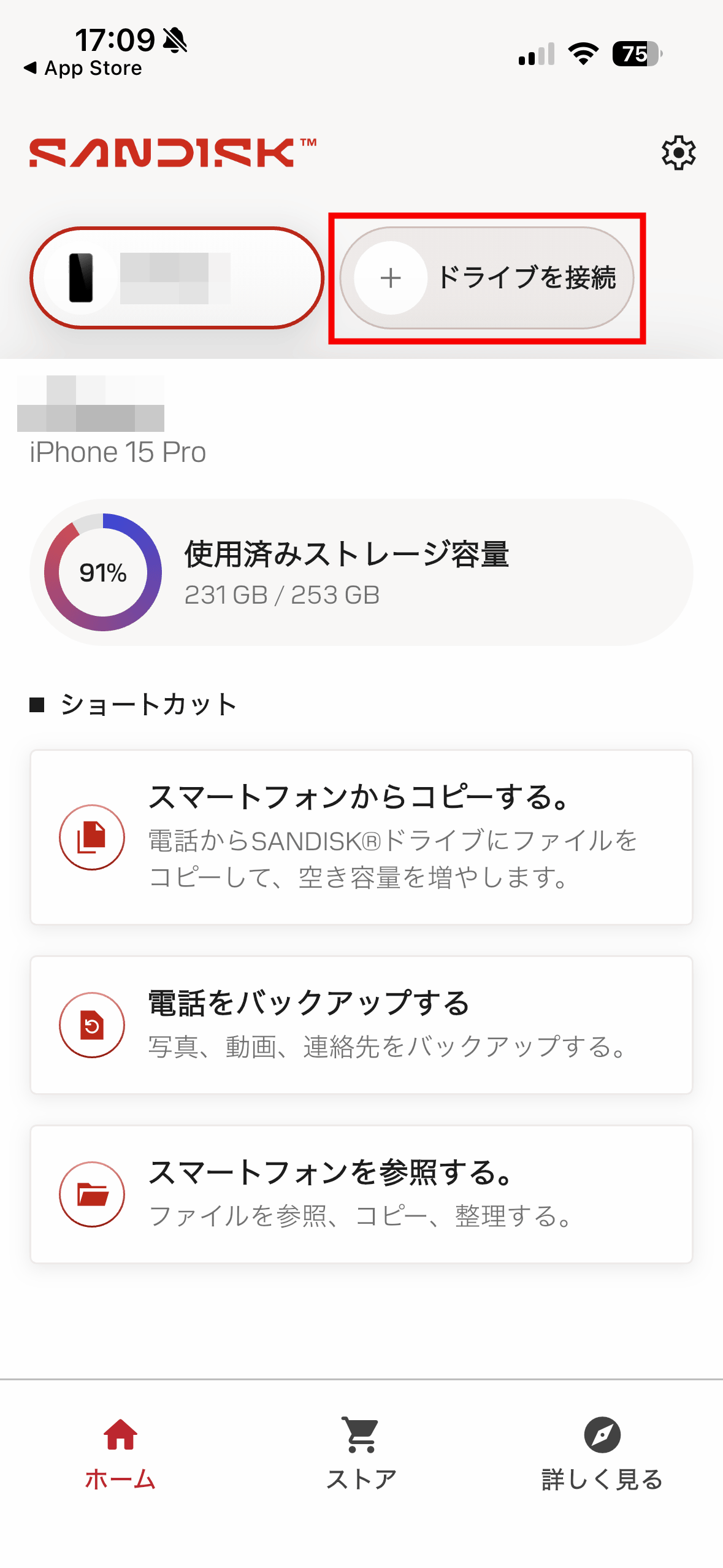Open the settings gear icon

(x=678, y=153)
